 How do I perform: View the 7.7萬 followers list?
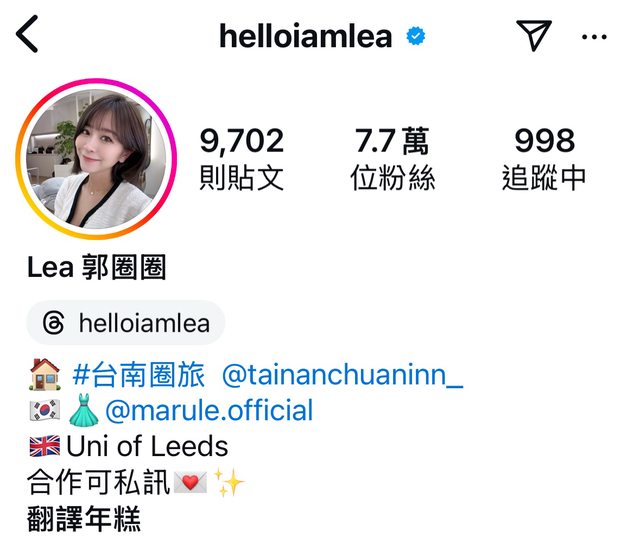point(392,158)
